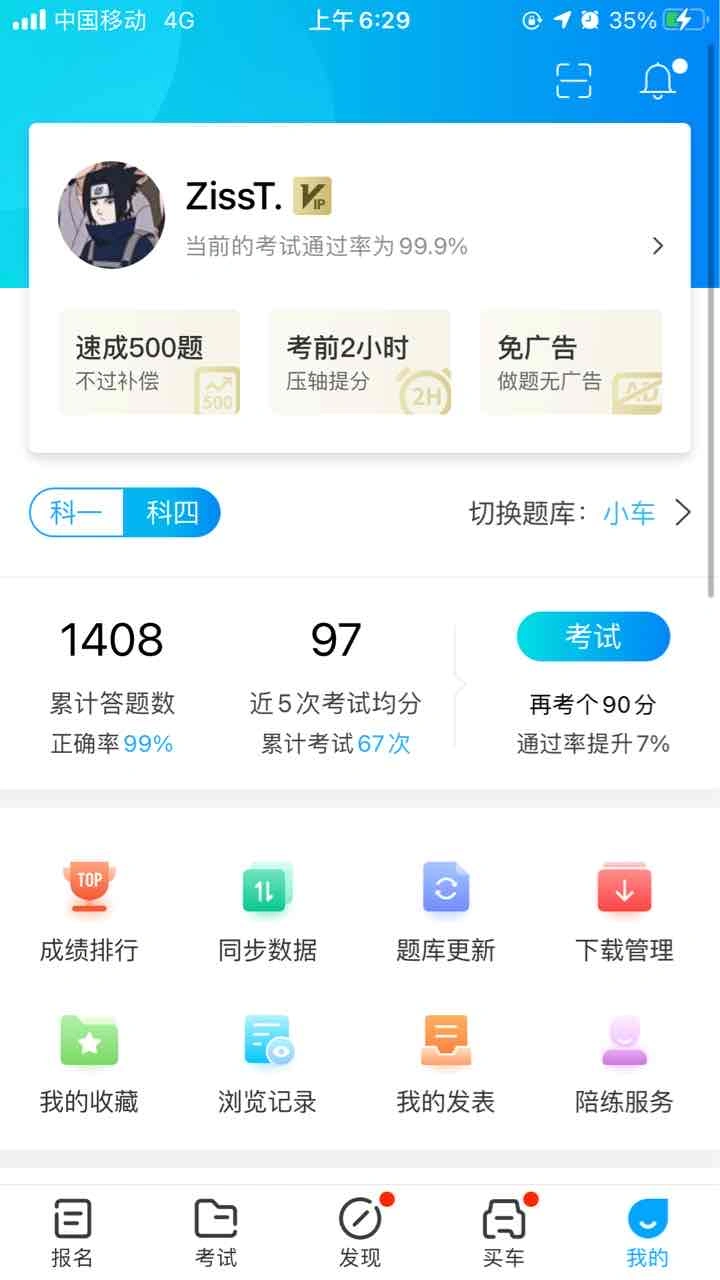Open 题库更新
Screen dimensions: 720x1280
[446, 910]
